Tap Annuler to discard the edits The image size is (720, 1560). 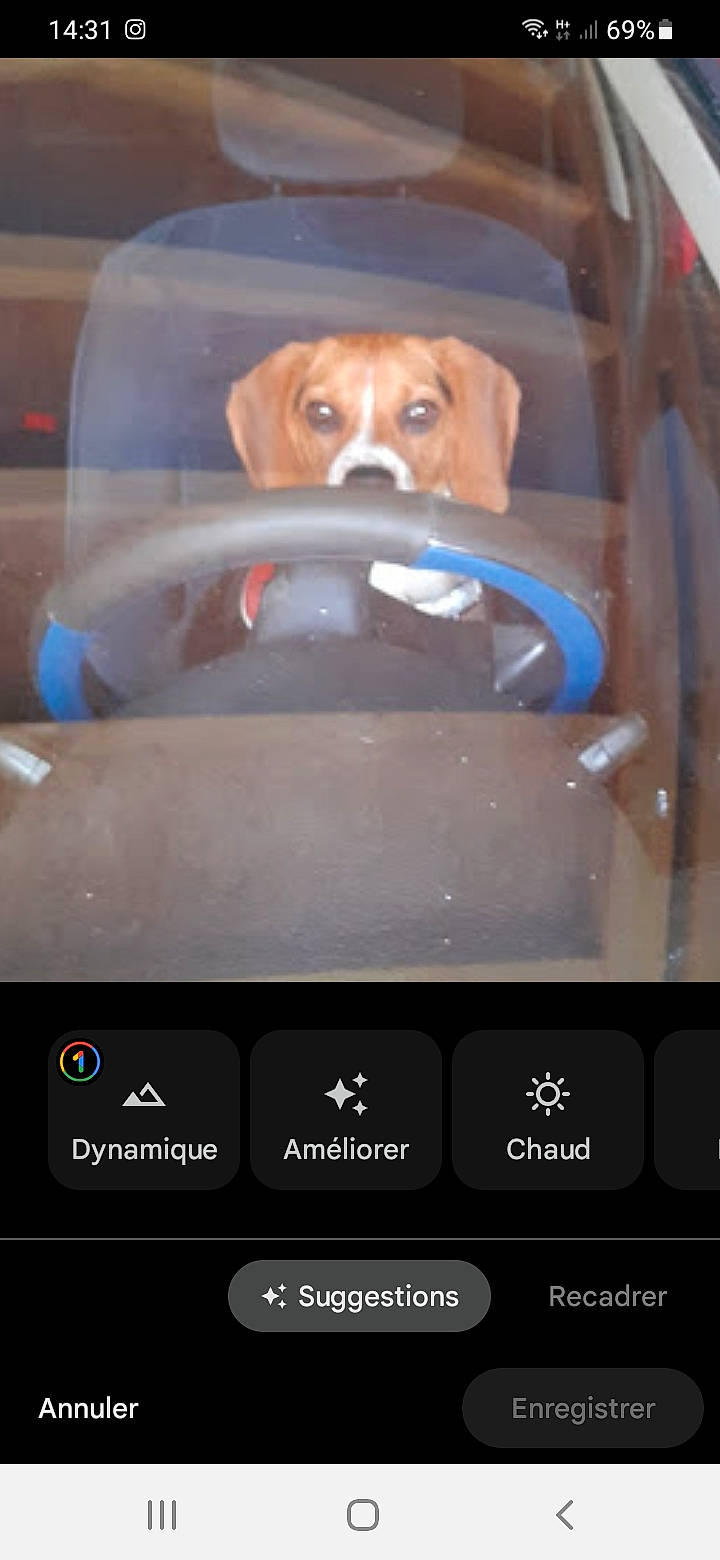(x=88, y=1408)
